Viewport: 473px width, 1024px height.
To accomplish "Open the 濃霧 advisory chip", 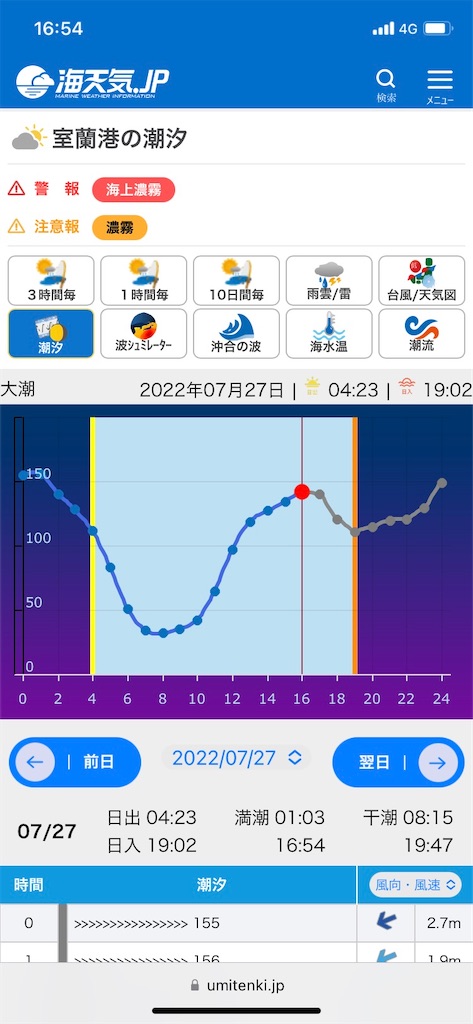I will click(120, 227).
